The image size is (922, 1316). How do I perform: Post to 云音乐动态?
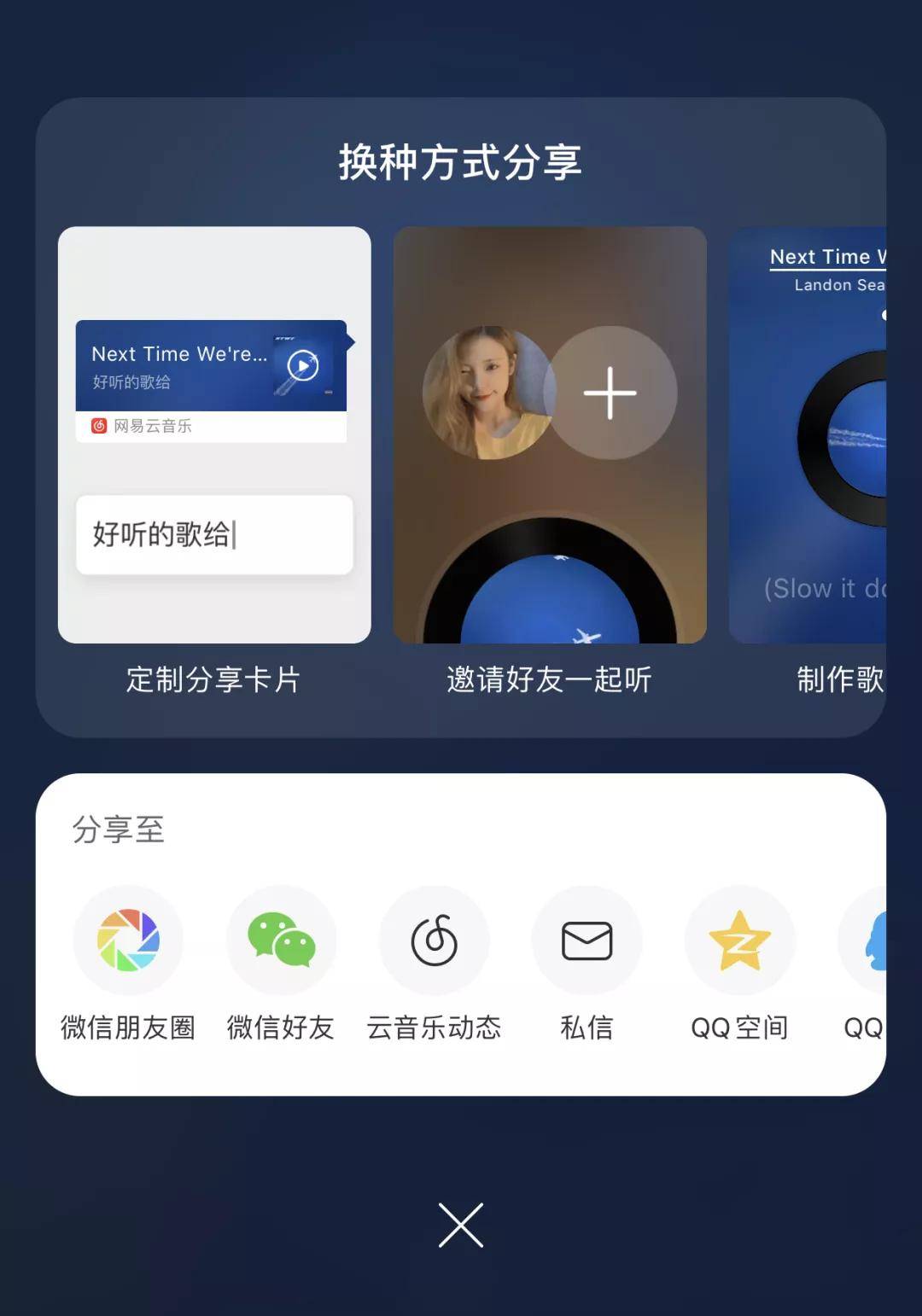434,940
